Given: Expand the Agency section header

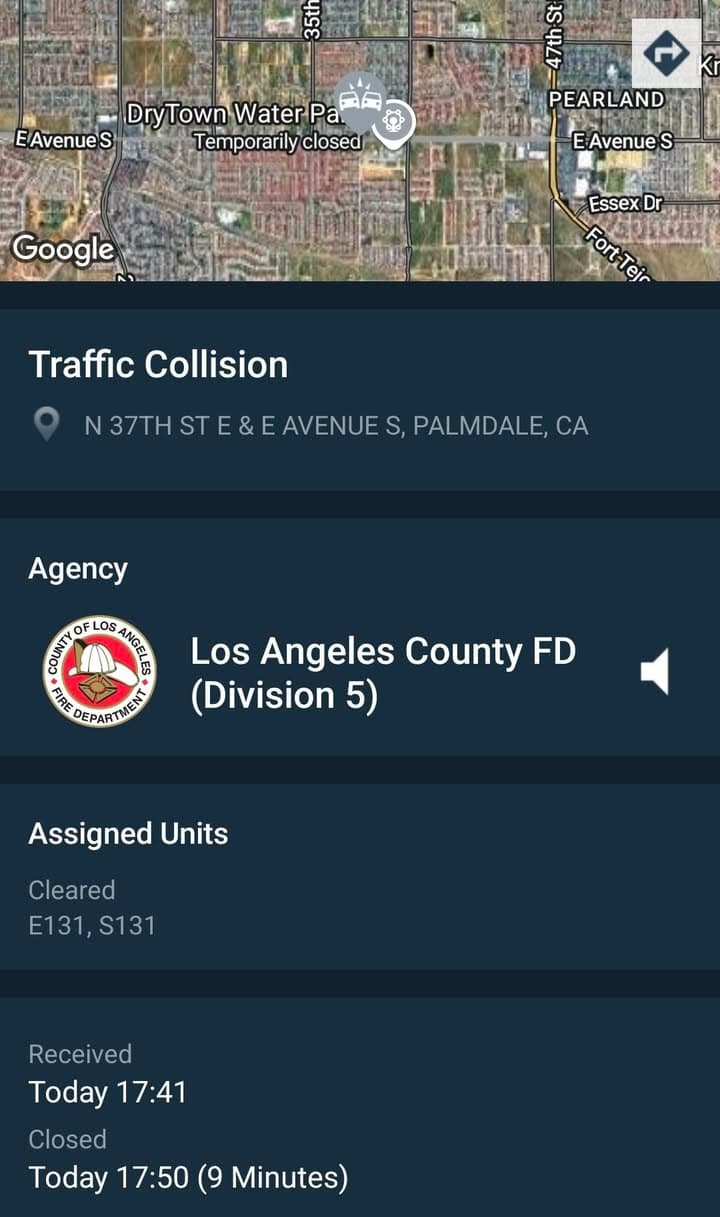Looking at the screenshot, I should pyautogui.click(x=78, y=568).
